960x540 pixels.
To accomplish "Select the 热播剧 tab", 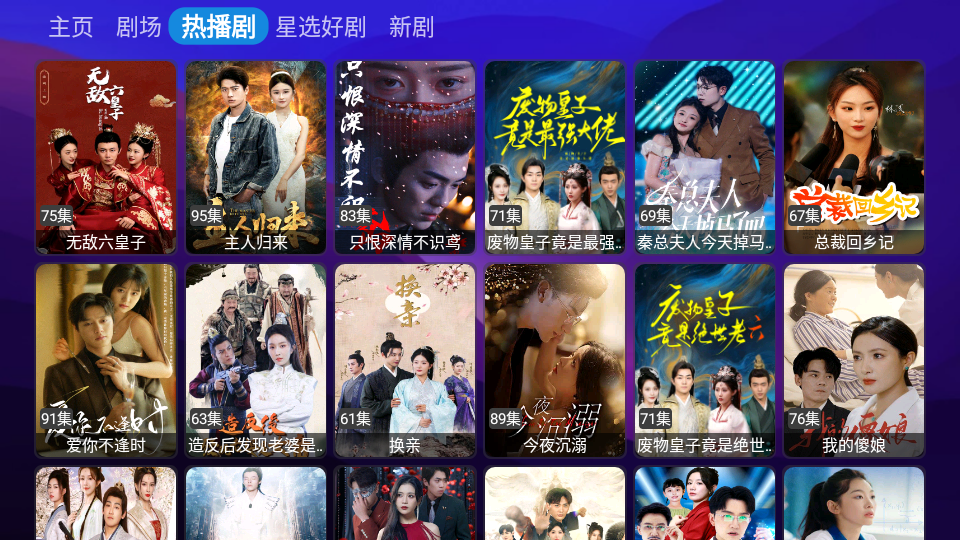I will point(218,27).
